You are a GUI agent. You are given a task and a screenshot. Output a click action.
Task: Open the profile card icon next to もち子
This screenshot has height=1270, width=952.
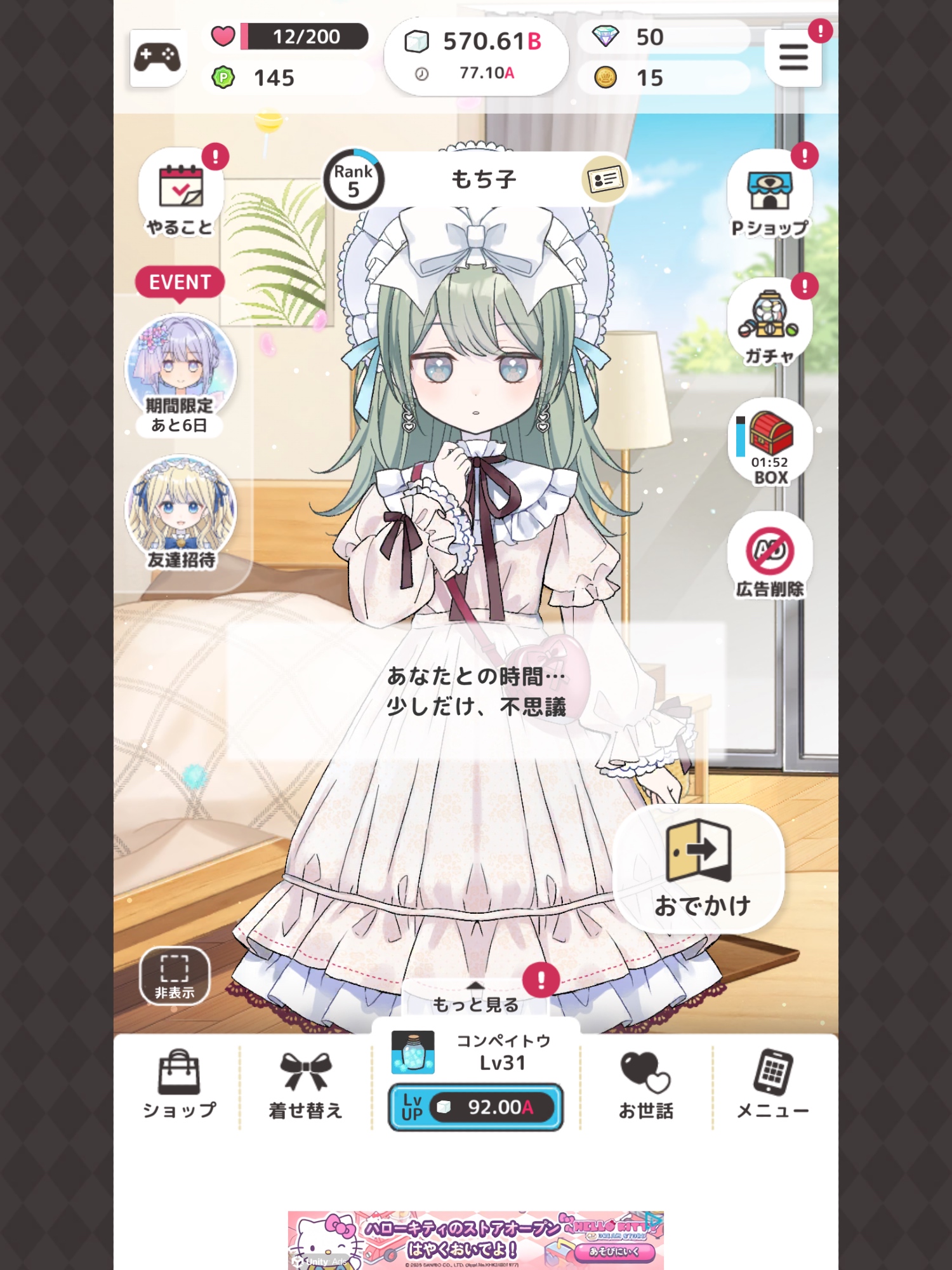pos(605,180)
